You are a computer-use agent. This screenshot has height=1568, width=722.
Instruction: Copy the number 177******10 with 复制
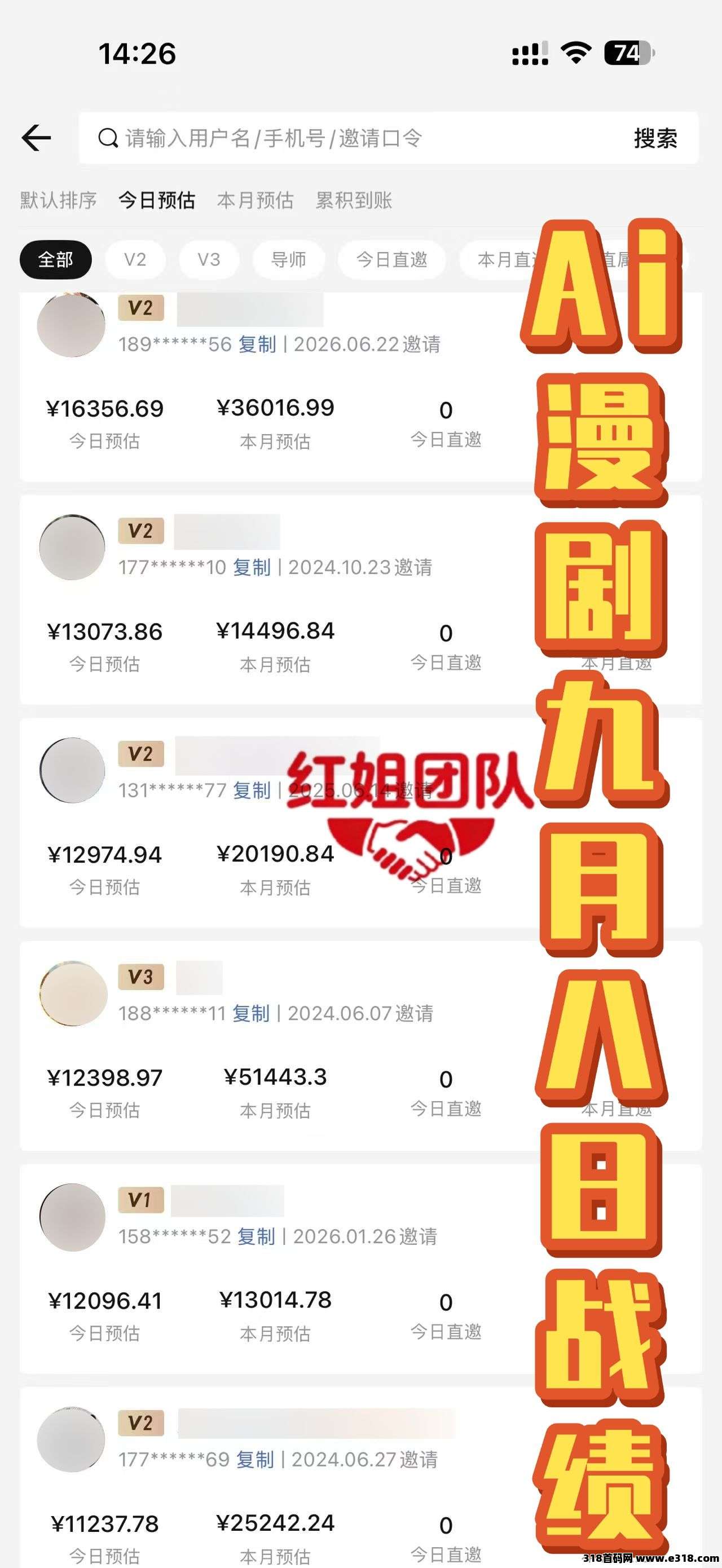point(252,567)
